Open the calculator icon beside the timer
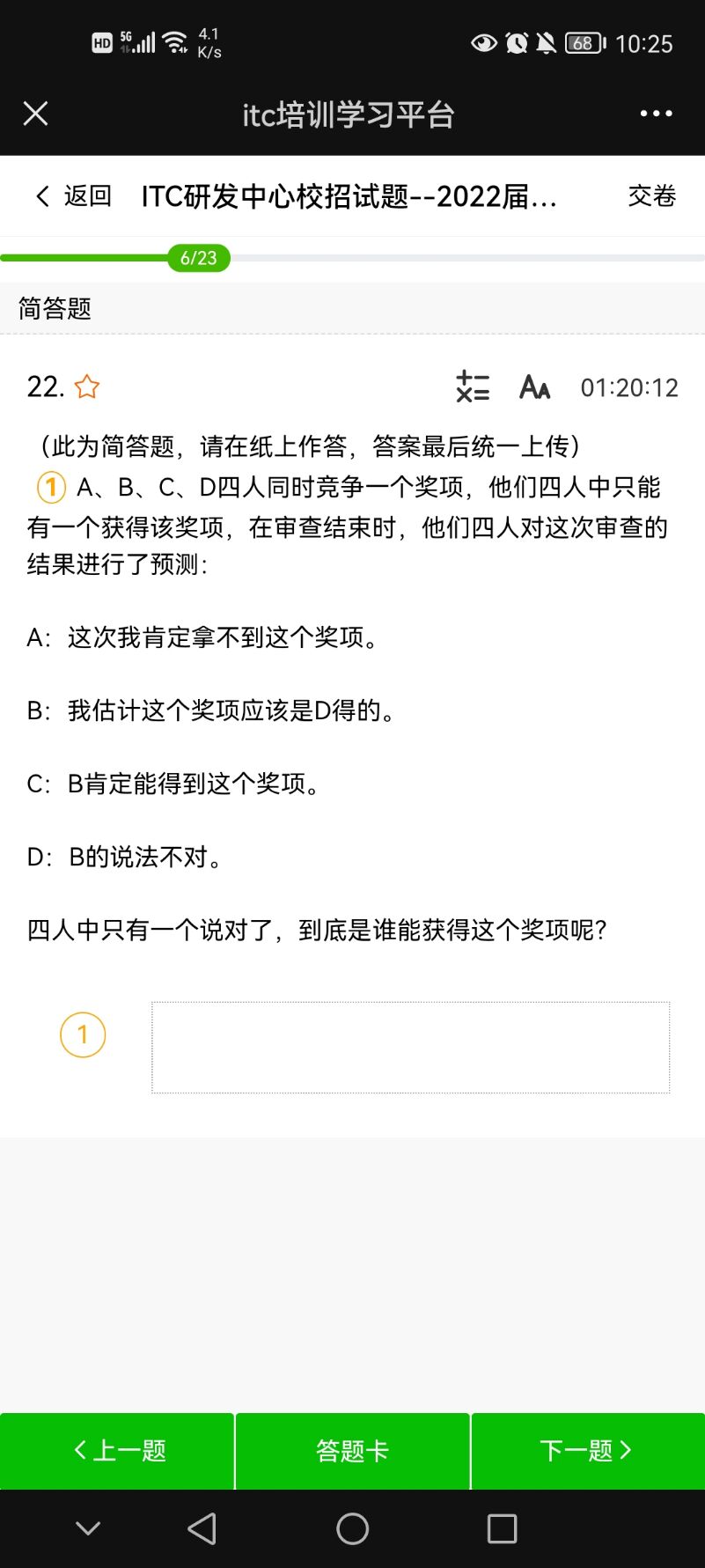The width and height of the screenshot is (705, 1568). pos(473,386)
